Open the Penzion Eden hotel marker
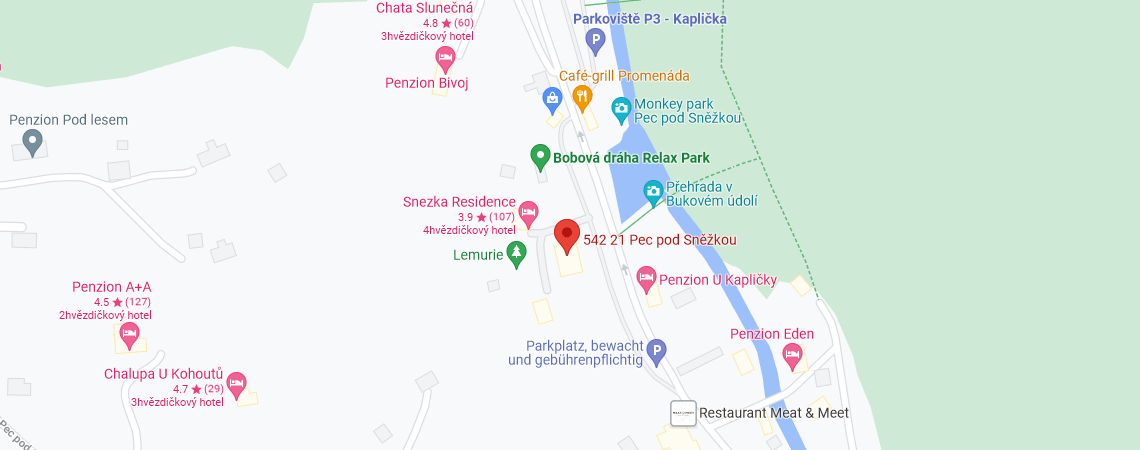 [x=792, y=353]
